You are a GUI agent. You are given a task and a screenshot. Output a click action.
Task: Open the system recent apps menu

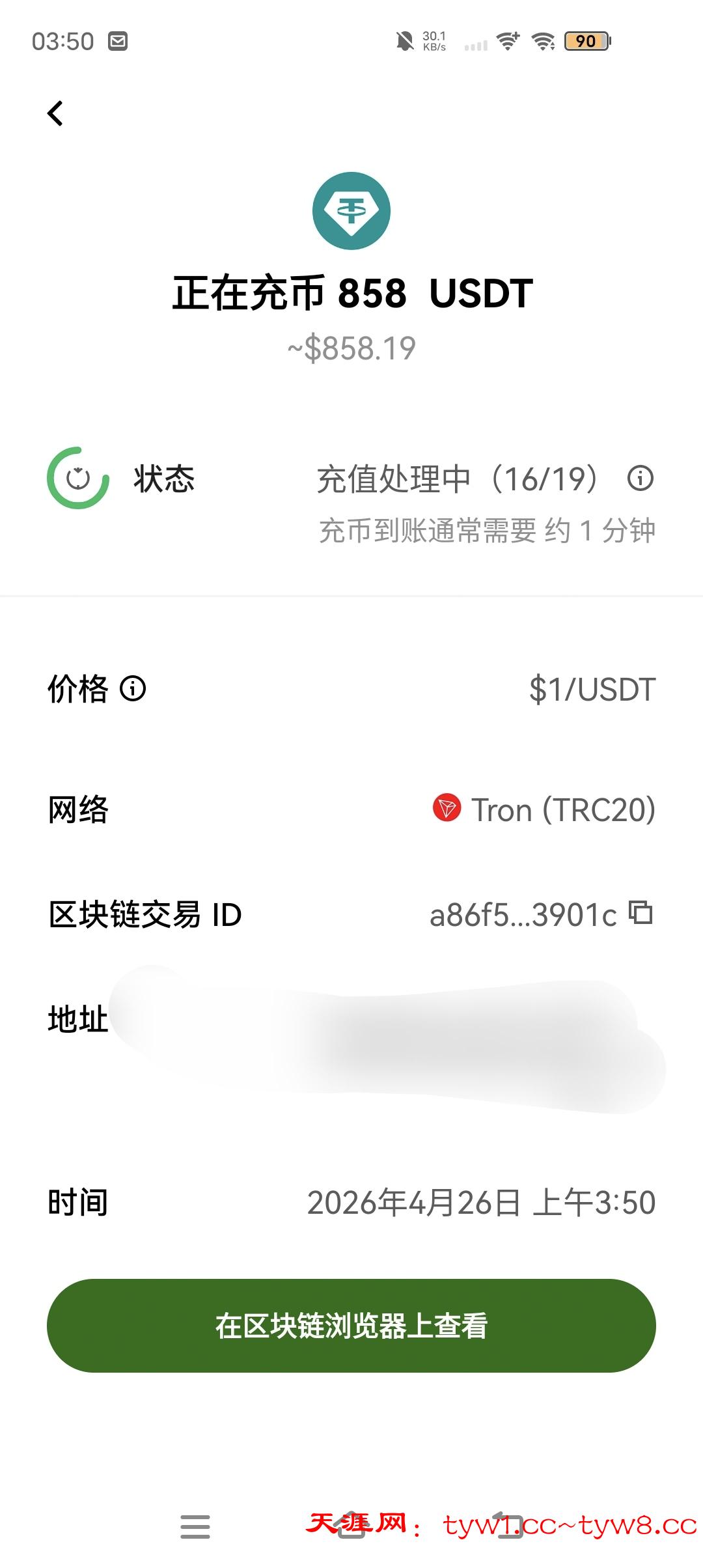point(195,1526)
